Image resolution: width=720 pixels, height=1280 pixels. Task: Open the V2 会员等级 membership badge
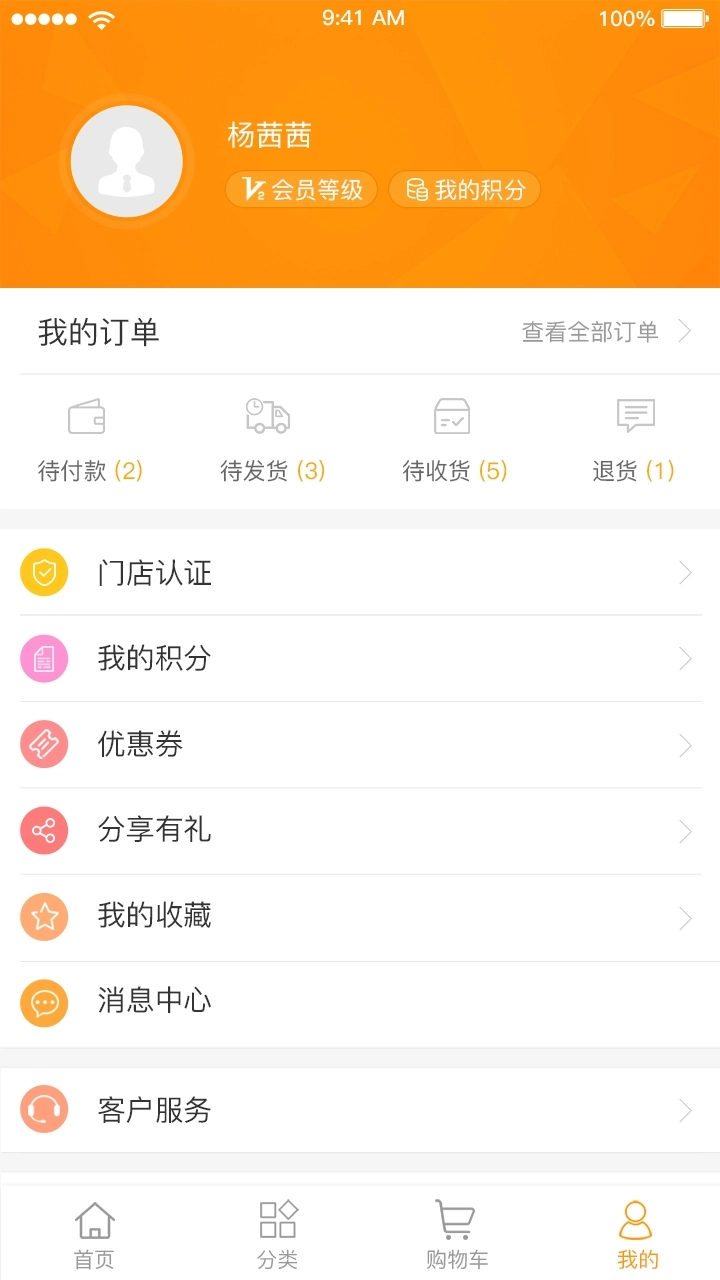click(x=301, y=189)
